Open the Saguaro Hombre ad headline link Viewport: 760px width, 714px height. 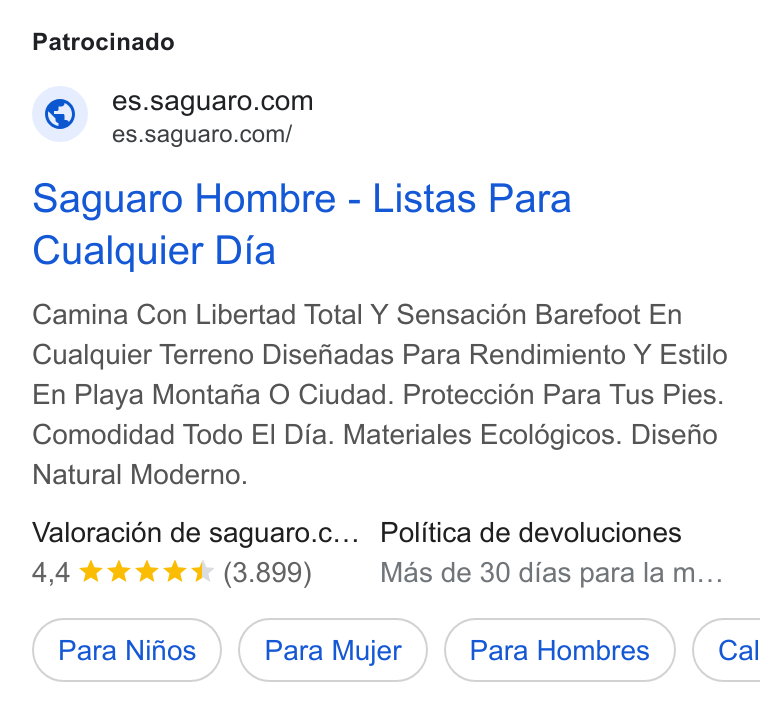tap(301, 224)
